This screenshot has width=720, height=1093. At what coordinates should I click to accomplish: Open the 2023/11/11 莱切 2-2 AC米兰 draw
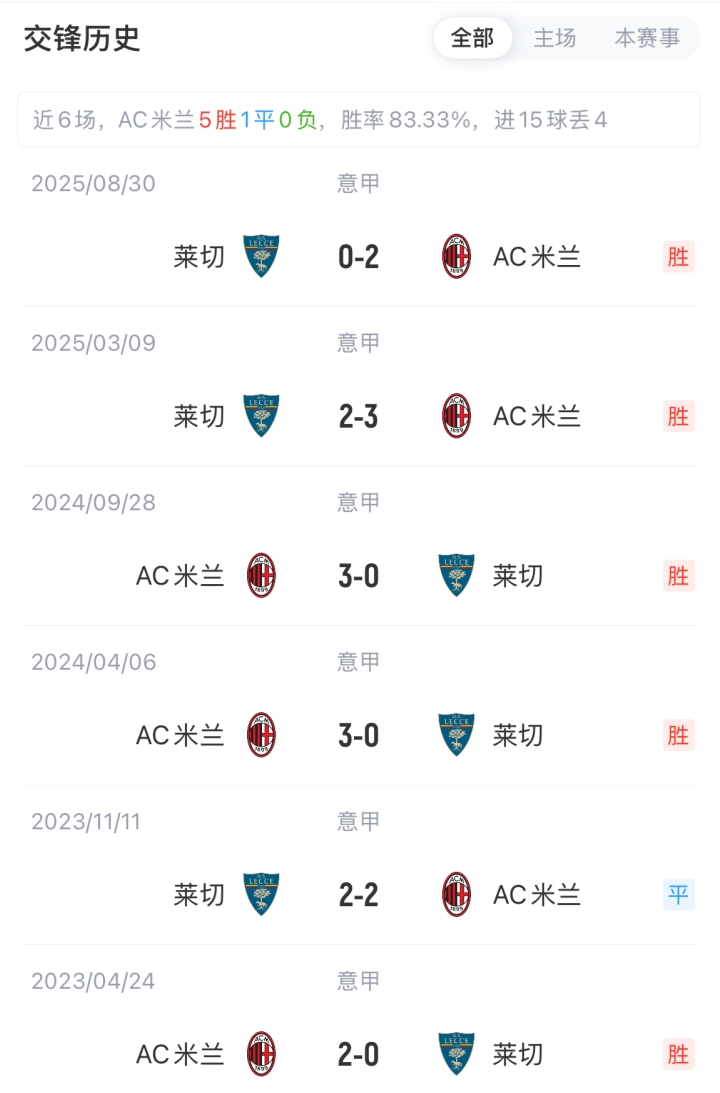[x=359, y=895]
